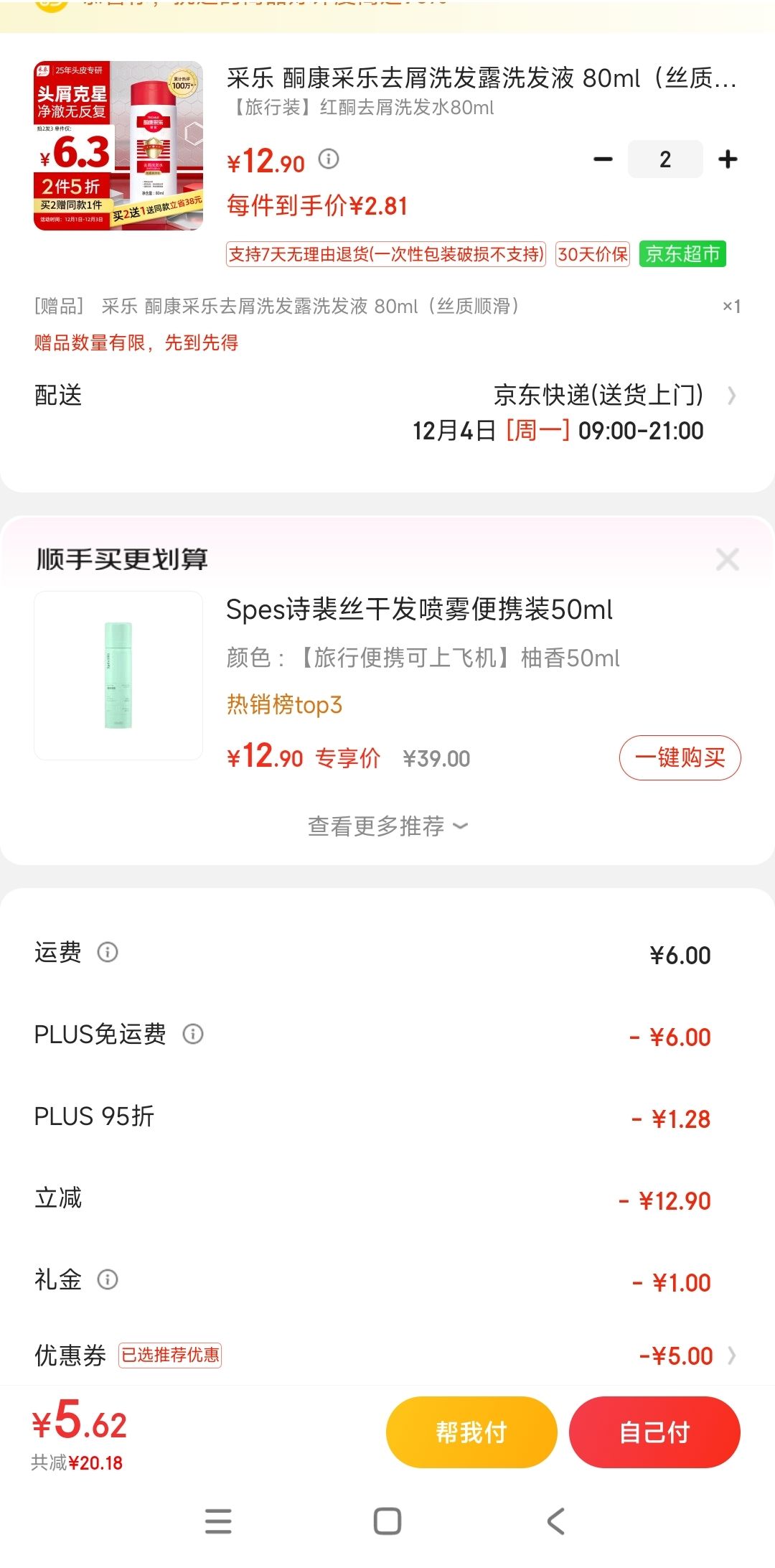775x1568 pixels.
Task: Open the Spes spray product thumbnail
Action: (x=118, y=676)
